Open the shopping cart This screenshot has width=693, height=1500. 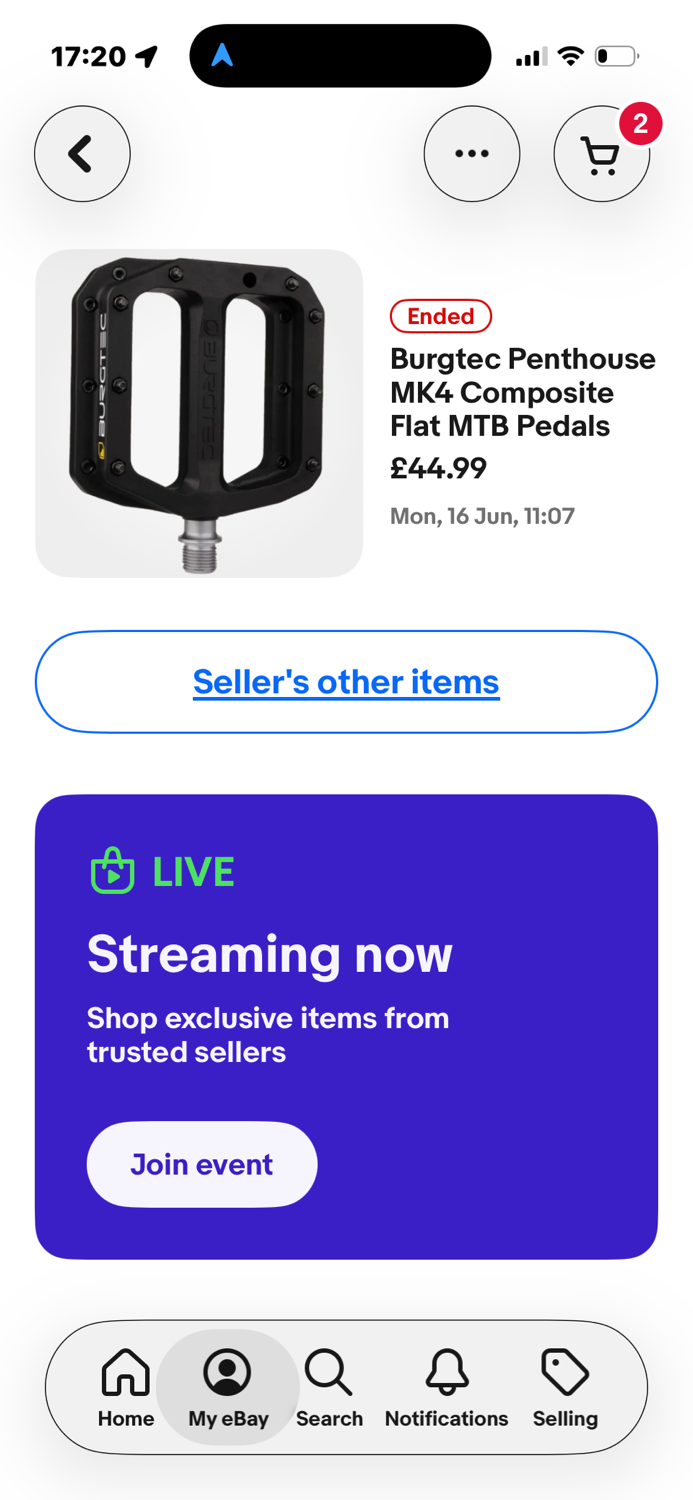click(601, 155)
